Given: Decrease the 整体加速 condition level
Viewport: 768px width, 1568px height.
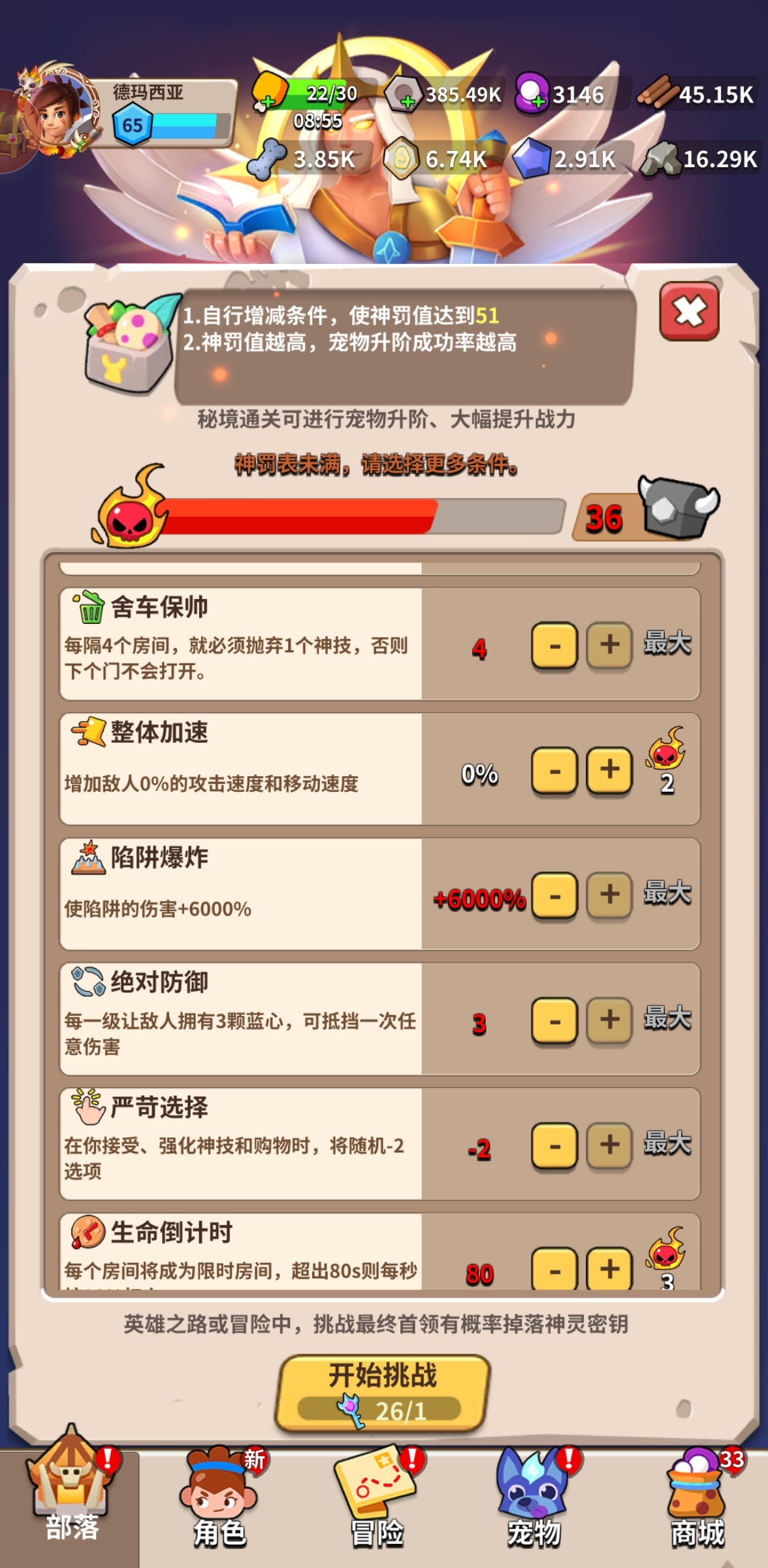Looking at the screenshot, I should (x=554, y=772).
